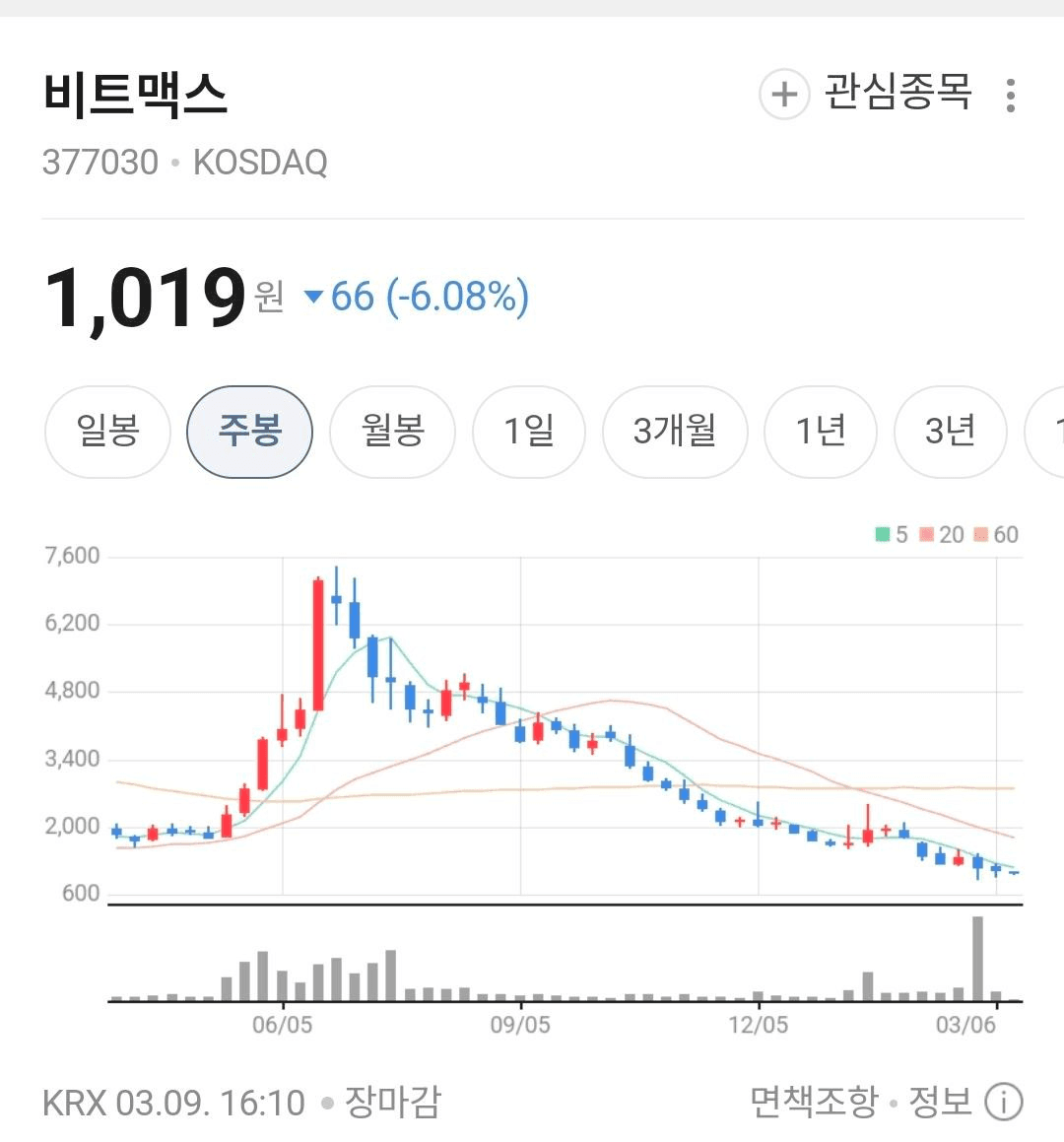Open the 면책조항 disclaimer link
Viewport: 1064px width, 1142px height.
813,1102
